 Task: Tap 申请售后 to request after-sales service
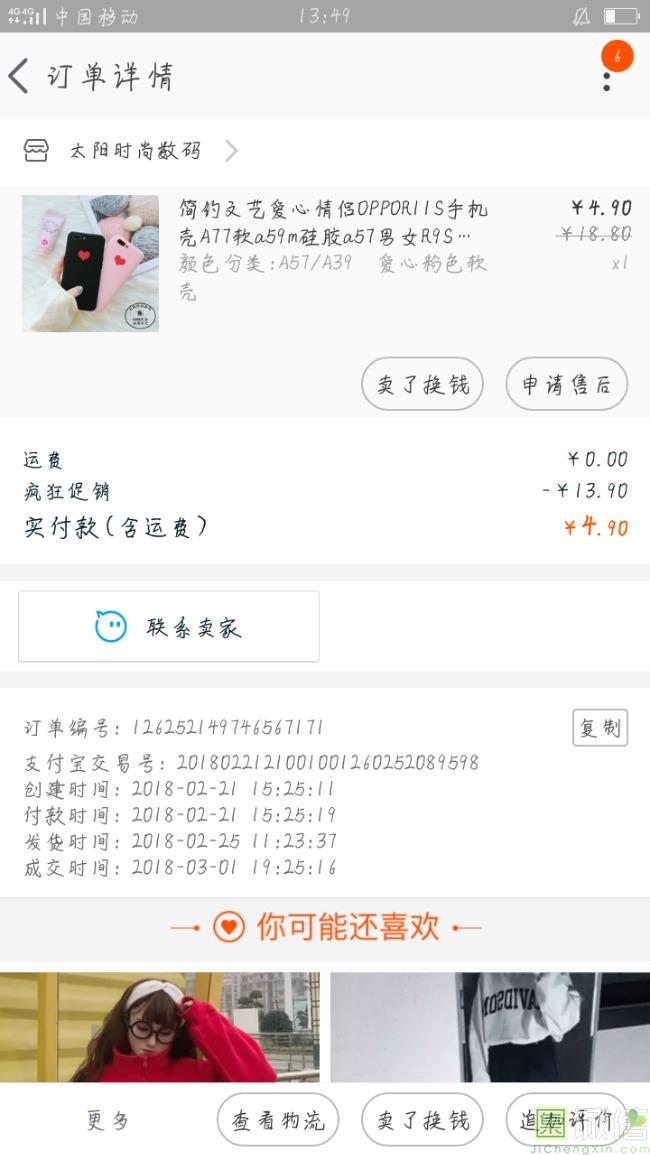click(x=566, y=385)
